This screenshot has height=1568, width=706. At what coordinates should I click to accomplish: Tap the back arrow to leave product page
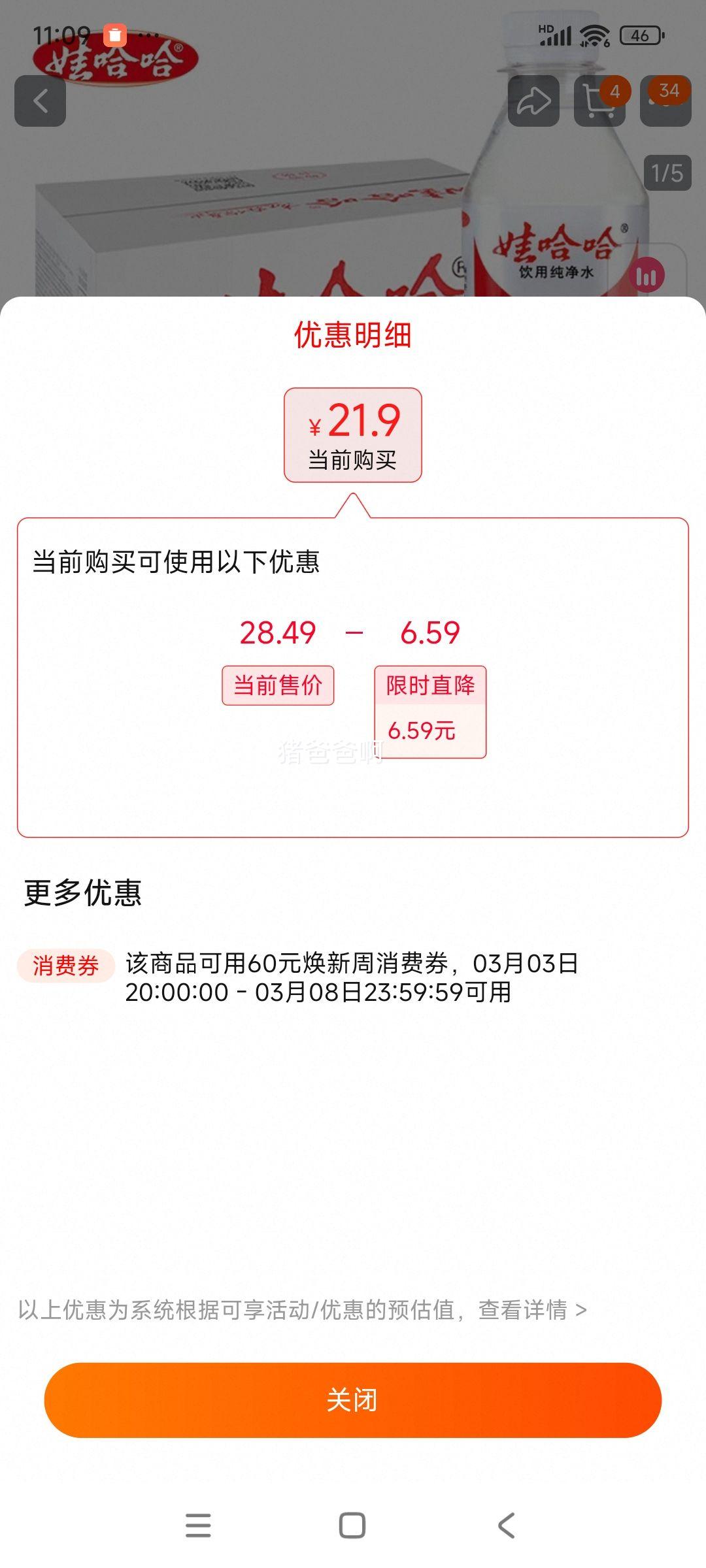click(41, 99)
